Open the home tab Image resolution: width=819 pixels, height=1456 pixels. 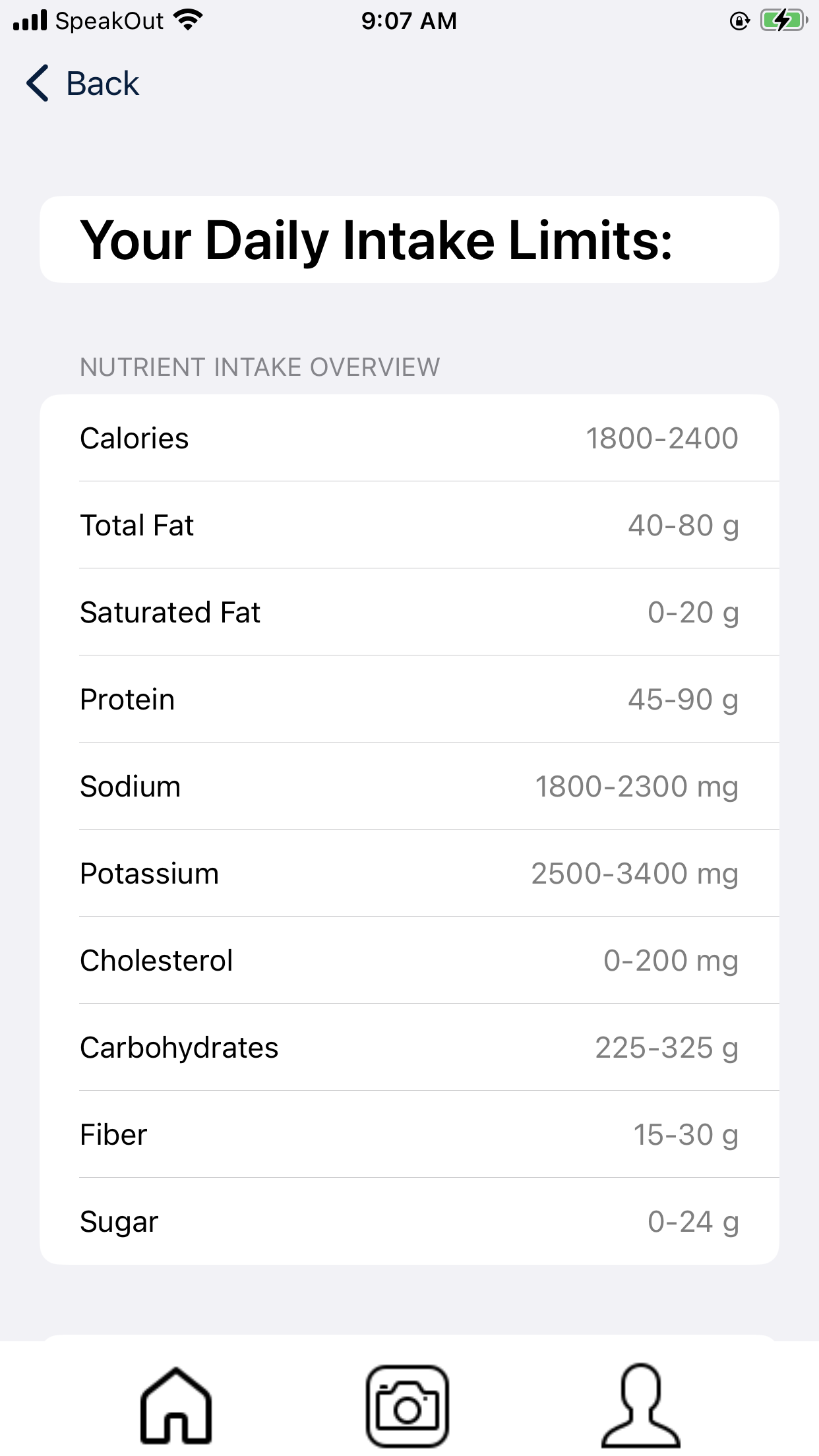pyautogui.click(x=175, y=1405)
